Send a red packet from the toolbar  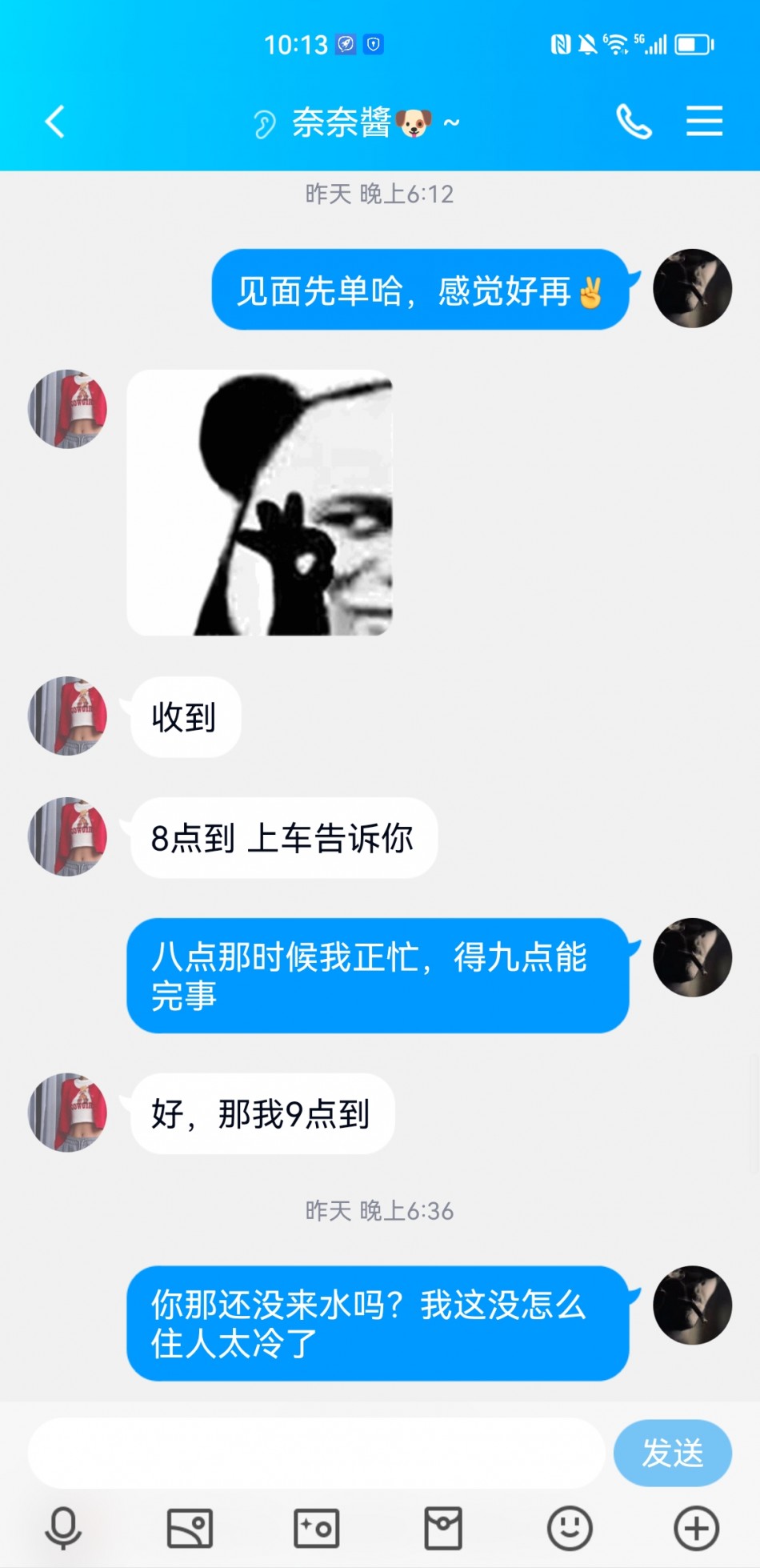pyautogui.click(x=442, y=1528)
